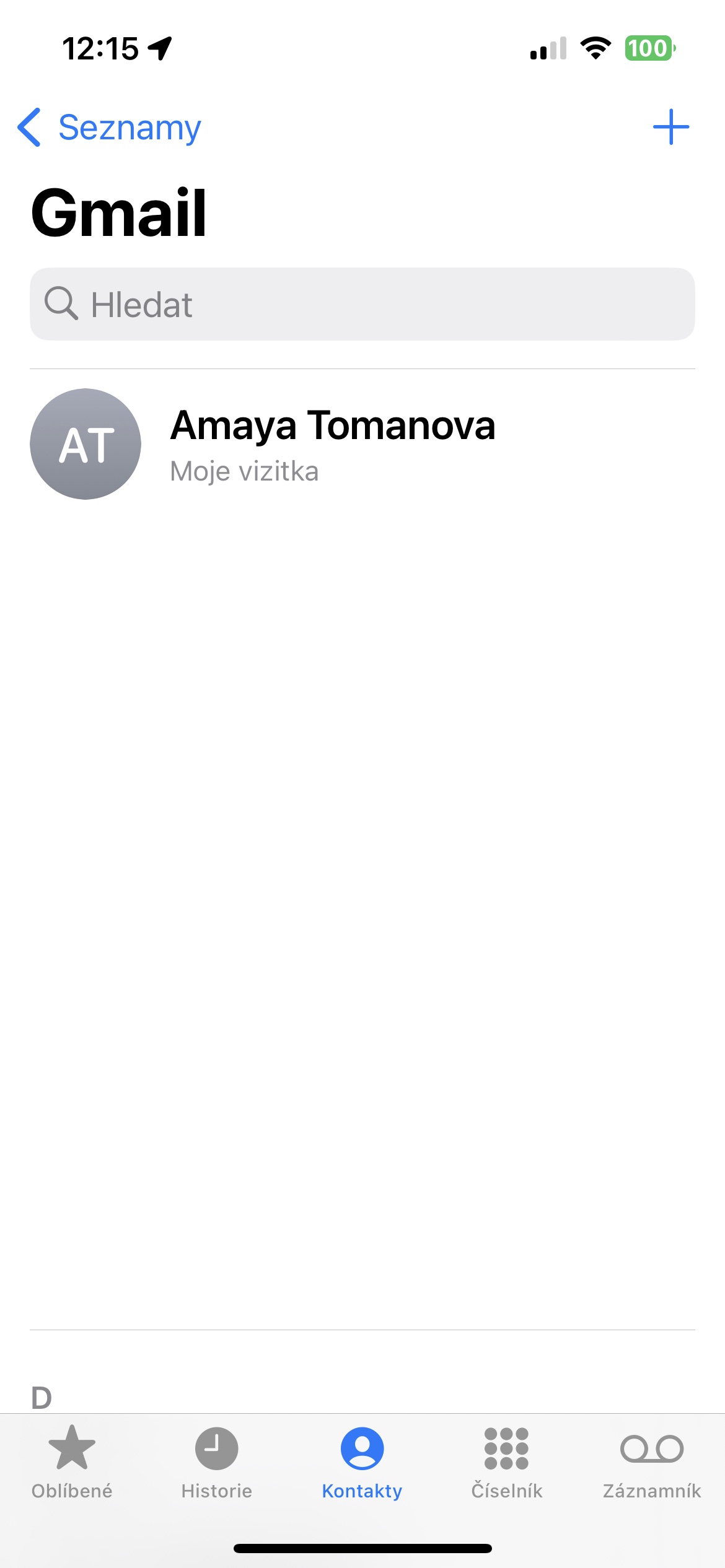Go back to Seznamy lists
The height and width of the screenshot is (1568, 725).
110,128
